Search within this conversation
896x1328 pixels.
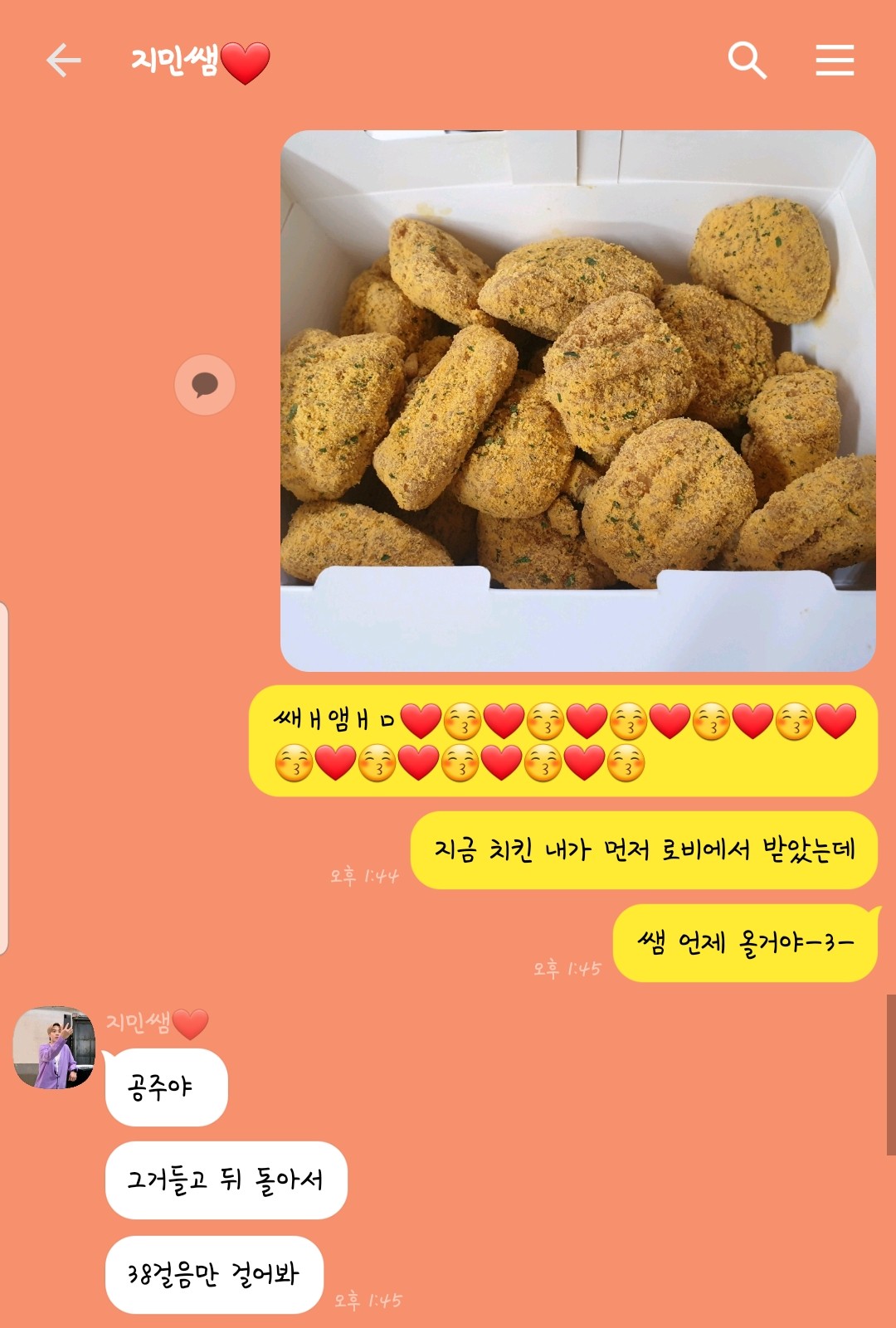click(747, 61)
